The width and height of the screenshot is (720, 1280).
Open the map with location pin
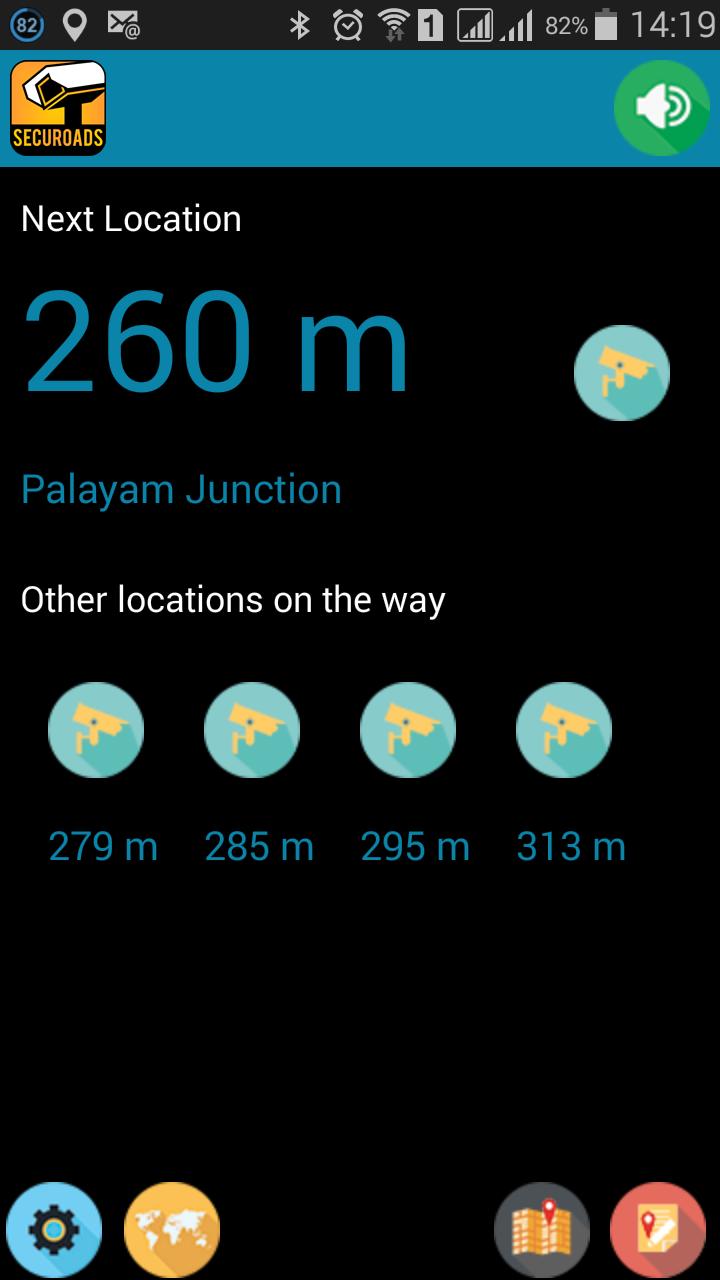pyautogui.click(x=542, y=1230)
